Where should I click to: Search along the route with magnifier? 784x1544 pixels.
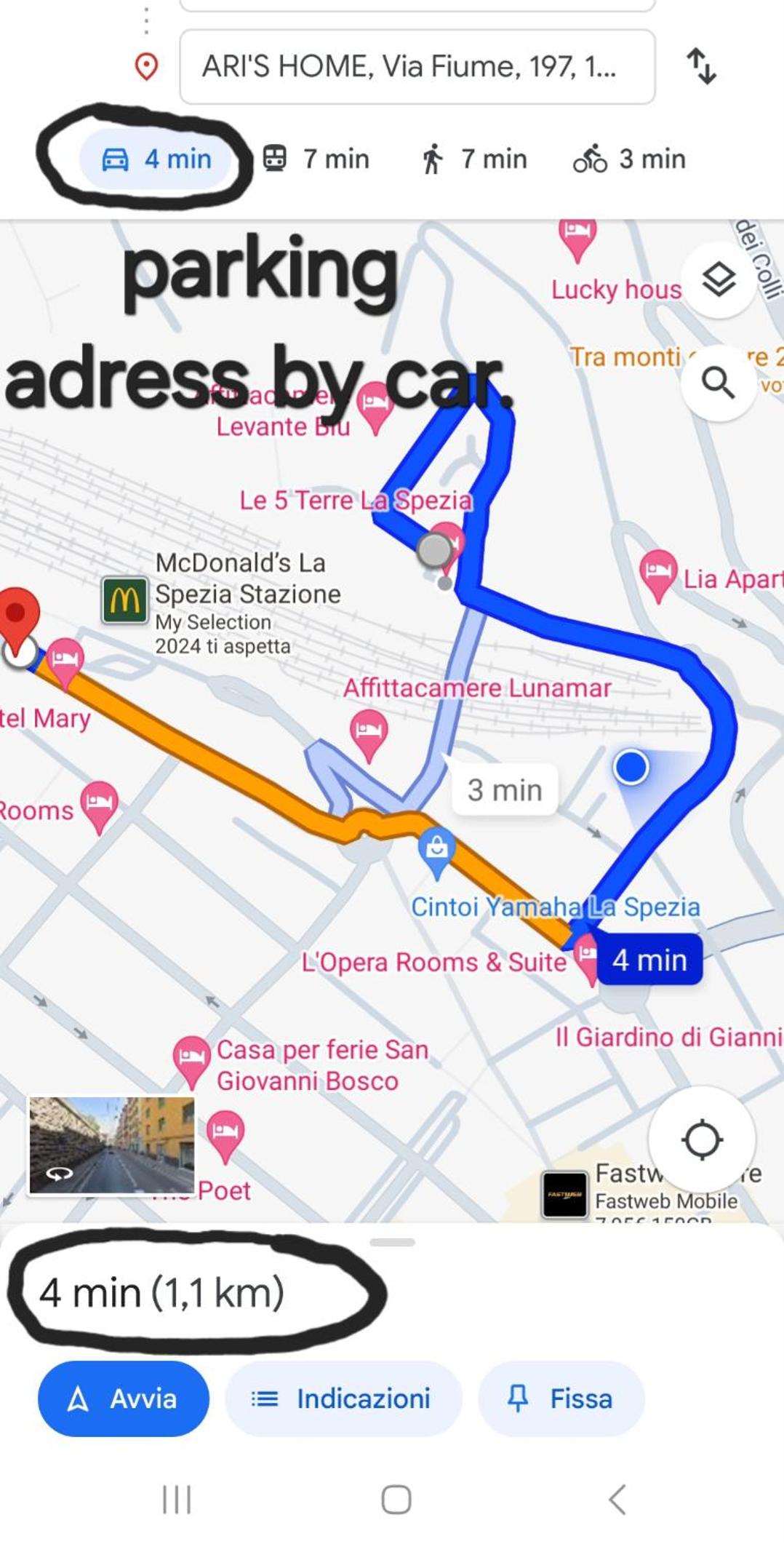click(x=719, y=382)
